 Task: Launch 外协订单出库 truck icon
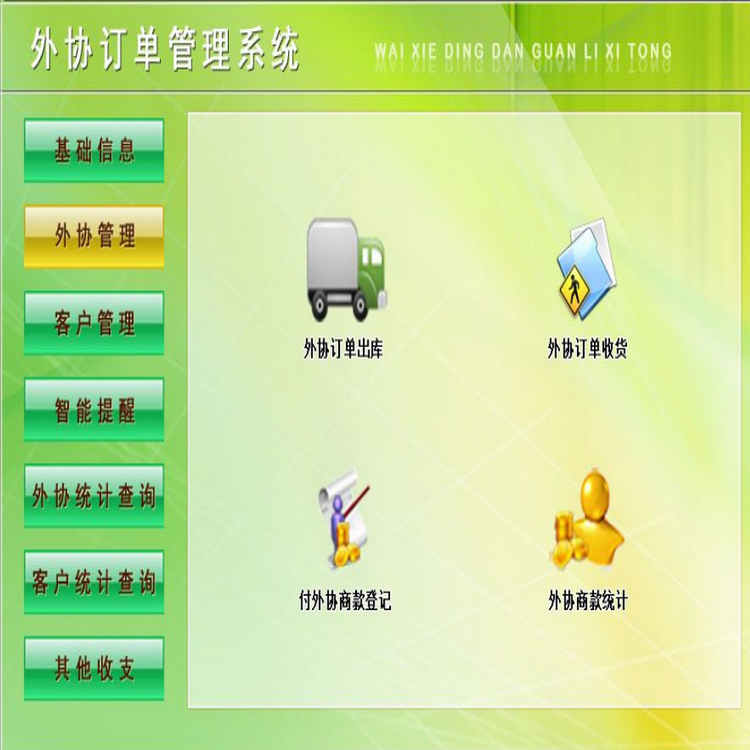point(345,268)
